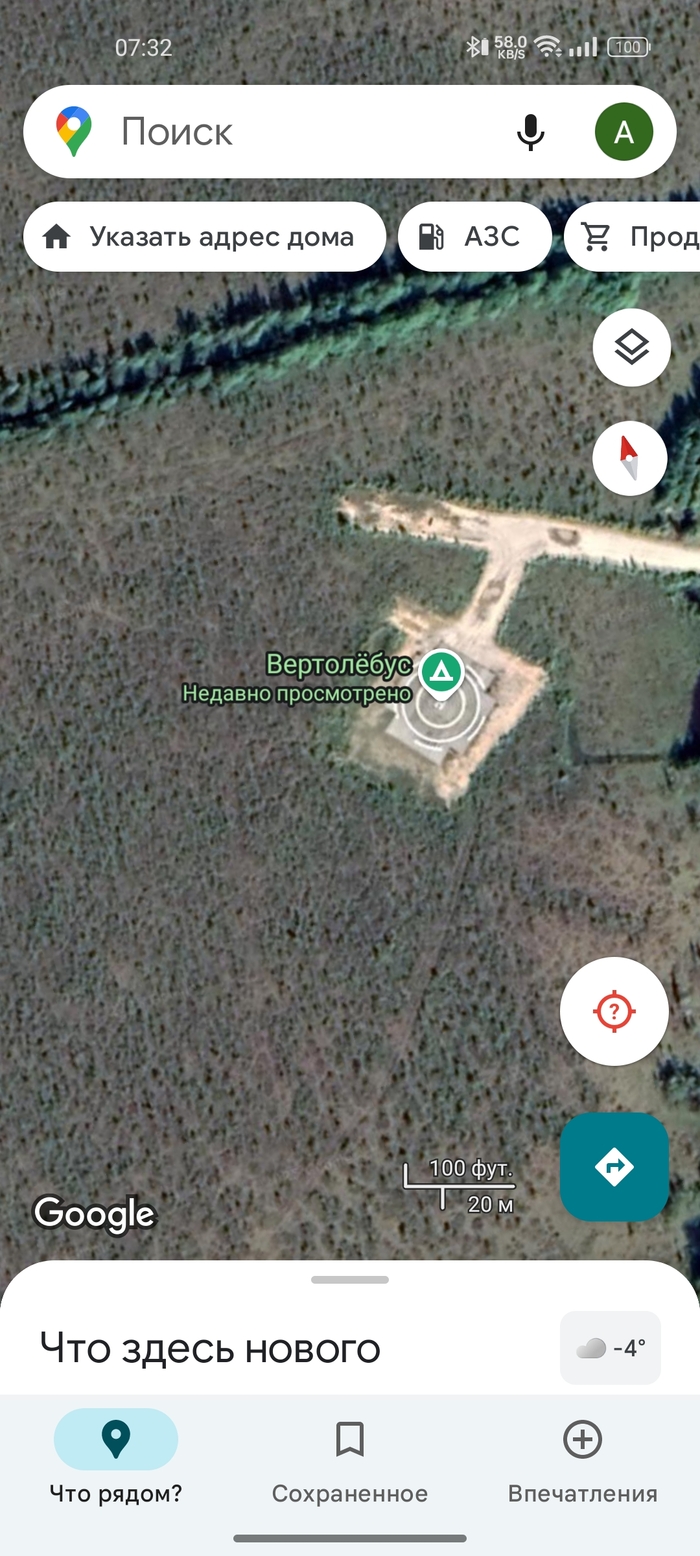This screenshot has height=1556, width=700.
Task: Open the Вертолёбус place marker
Action: coord(441,673)
